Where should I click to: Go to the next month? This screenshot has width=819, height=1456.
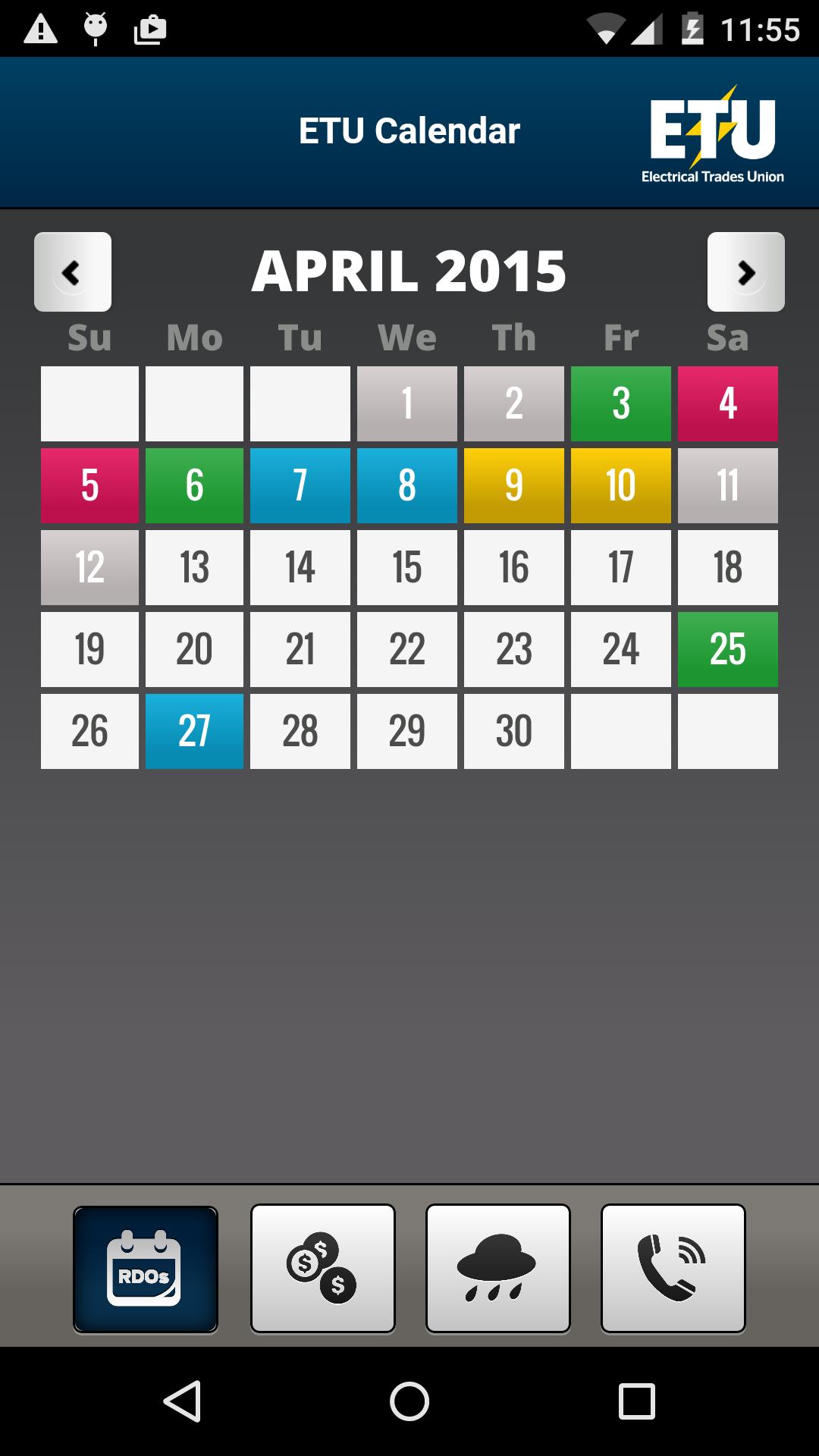745,271
